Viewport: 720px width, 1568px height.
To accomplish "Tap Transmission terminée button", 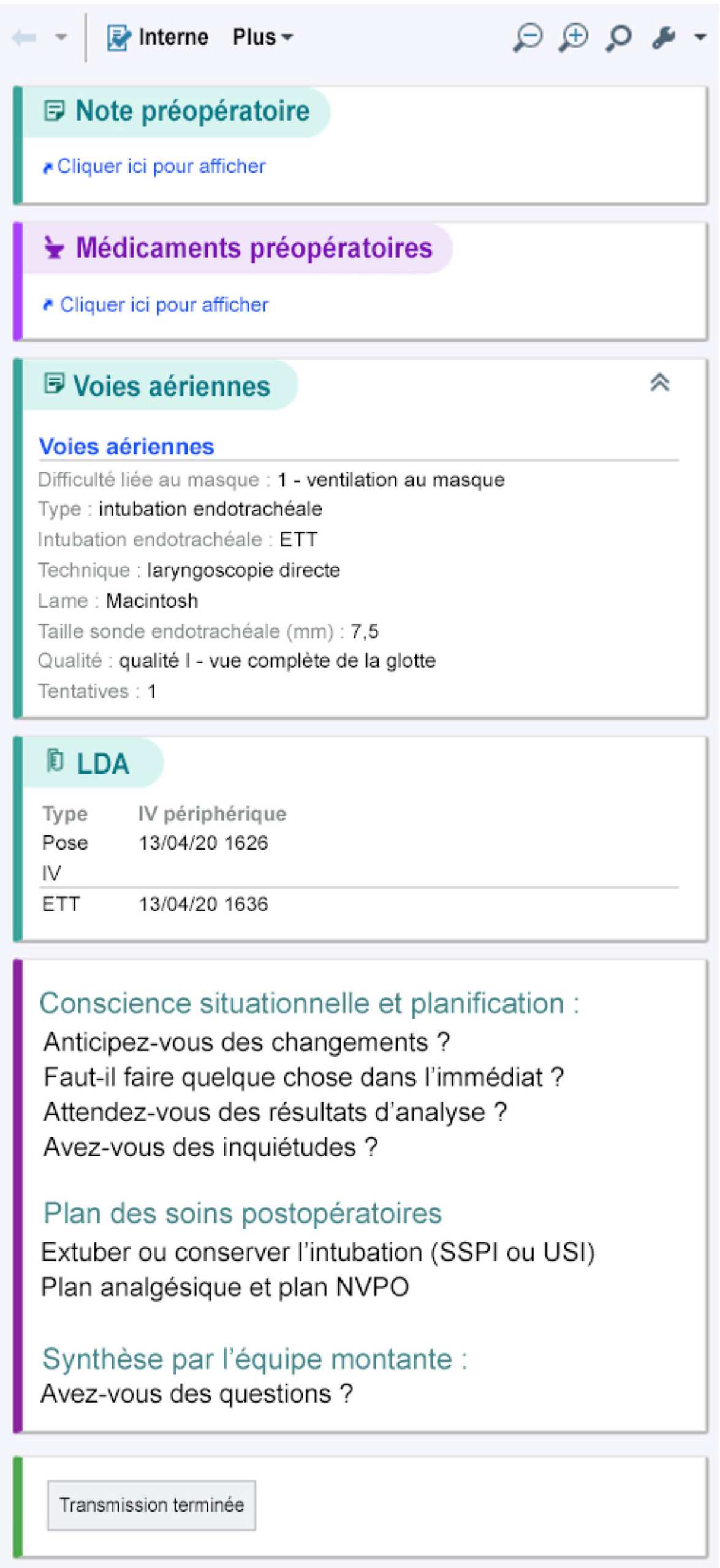I will [x=151, y=1505].
